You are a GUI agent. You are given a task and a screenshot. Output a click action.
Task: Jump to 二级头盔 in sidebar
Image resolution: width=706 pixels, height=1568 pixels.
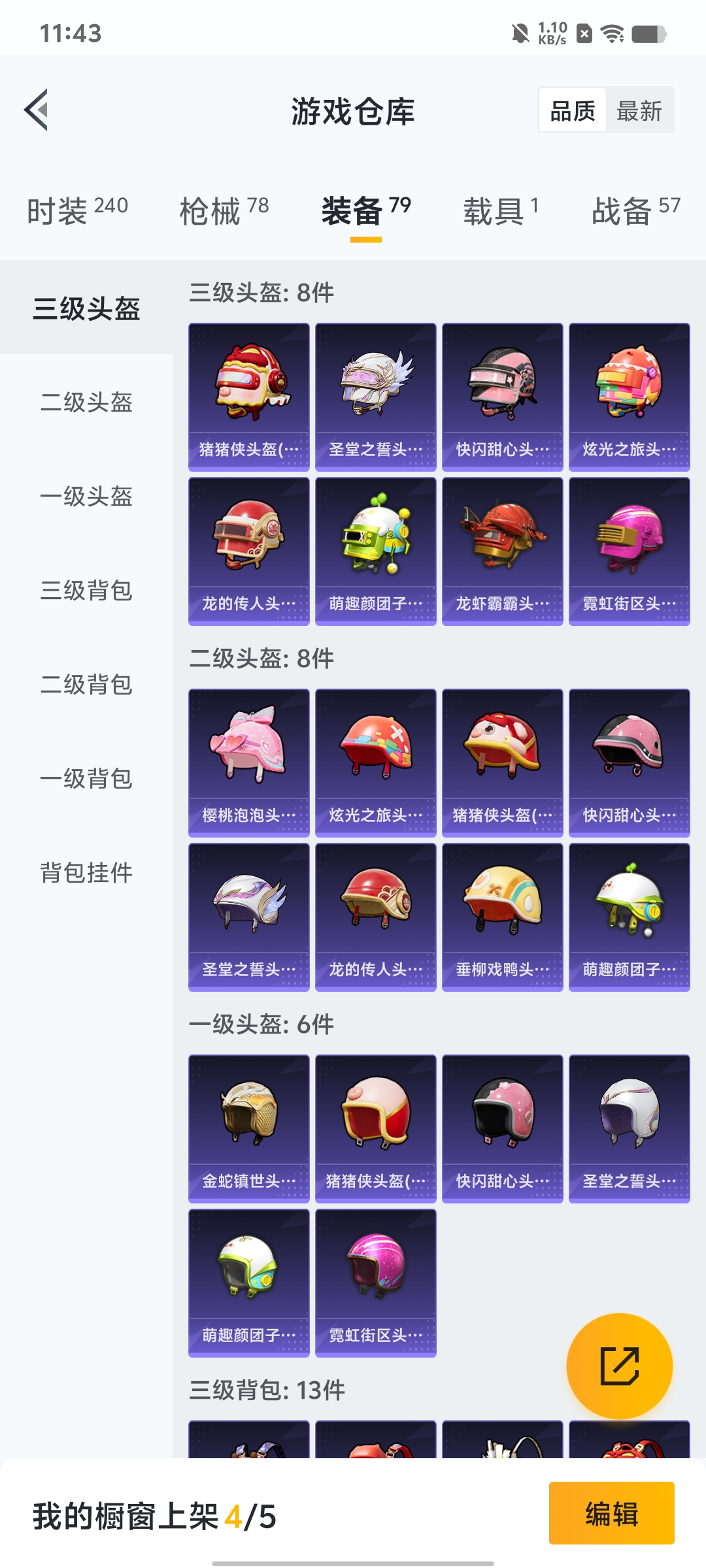click(86, 402)
